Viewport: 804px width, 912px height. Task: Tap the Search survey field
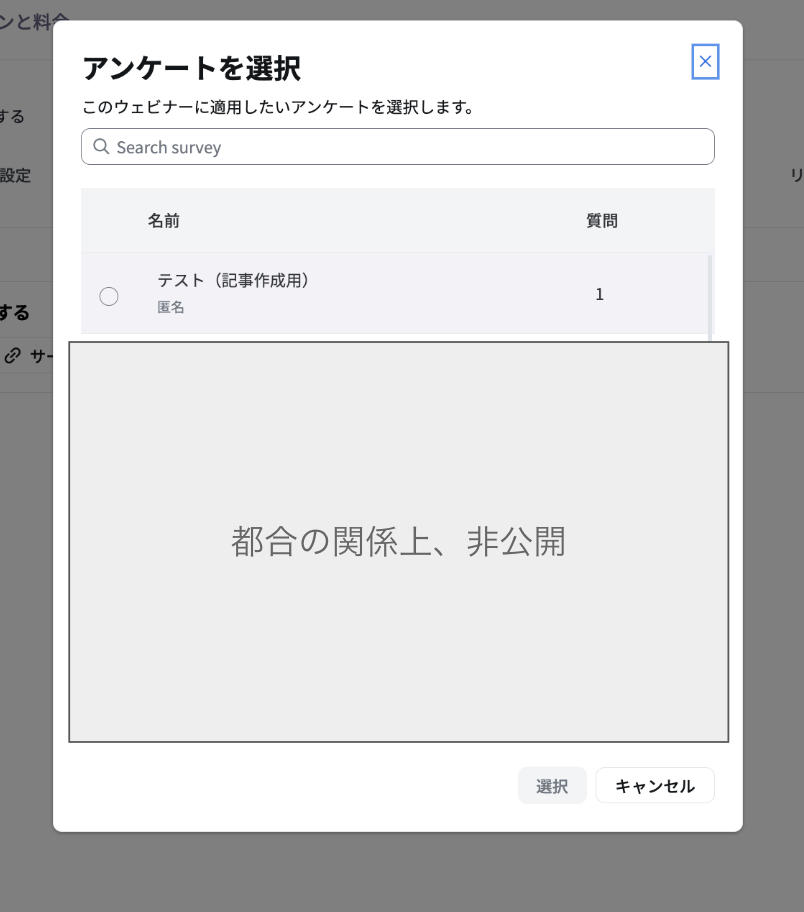tap(398, 147)
